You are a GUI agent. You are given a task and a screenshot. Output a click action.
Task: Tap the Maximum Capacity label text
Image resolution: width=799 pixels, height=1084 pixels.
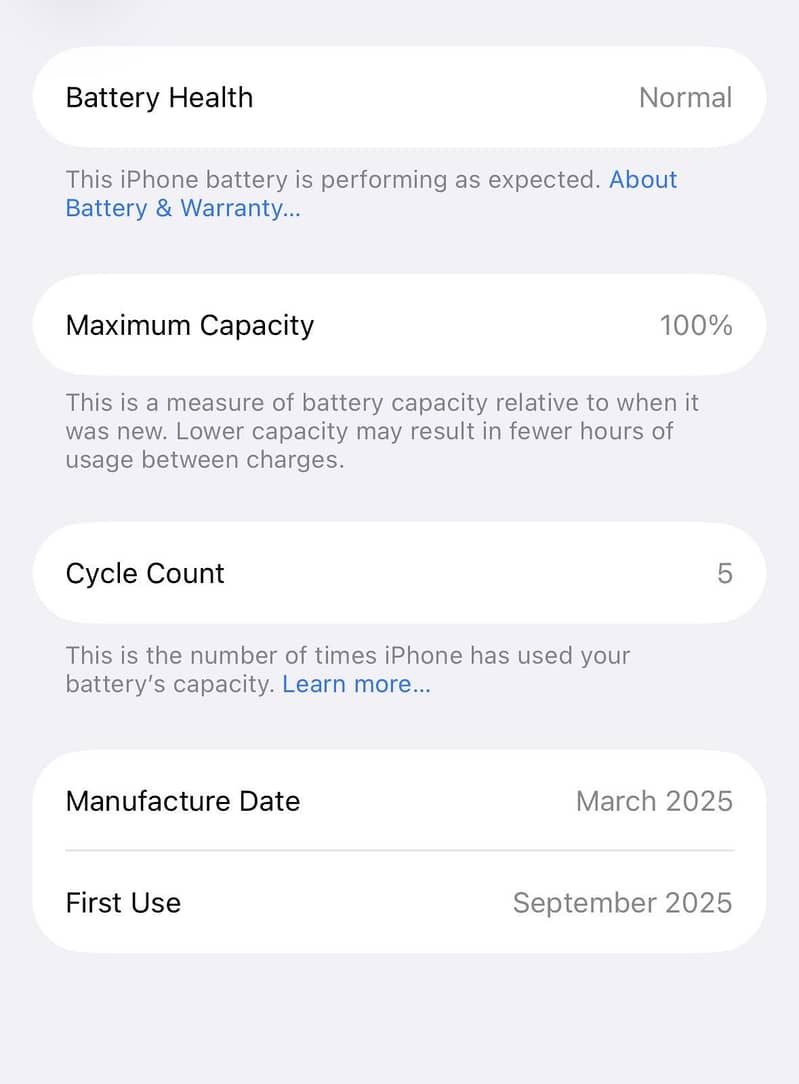(189, 325)
